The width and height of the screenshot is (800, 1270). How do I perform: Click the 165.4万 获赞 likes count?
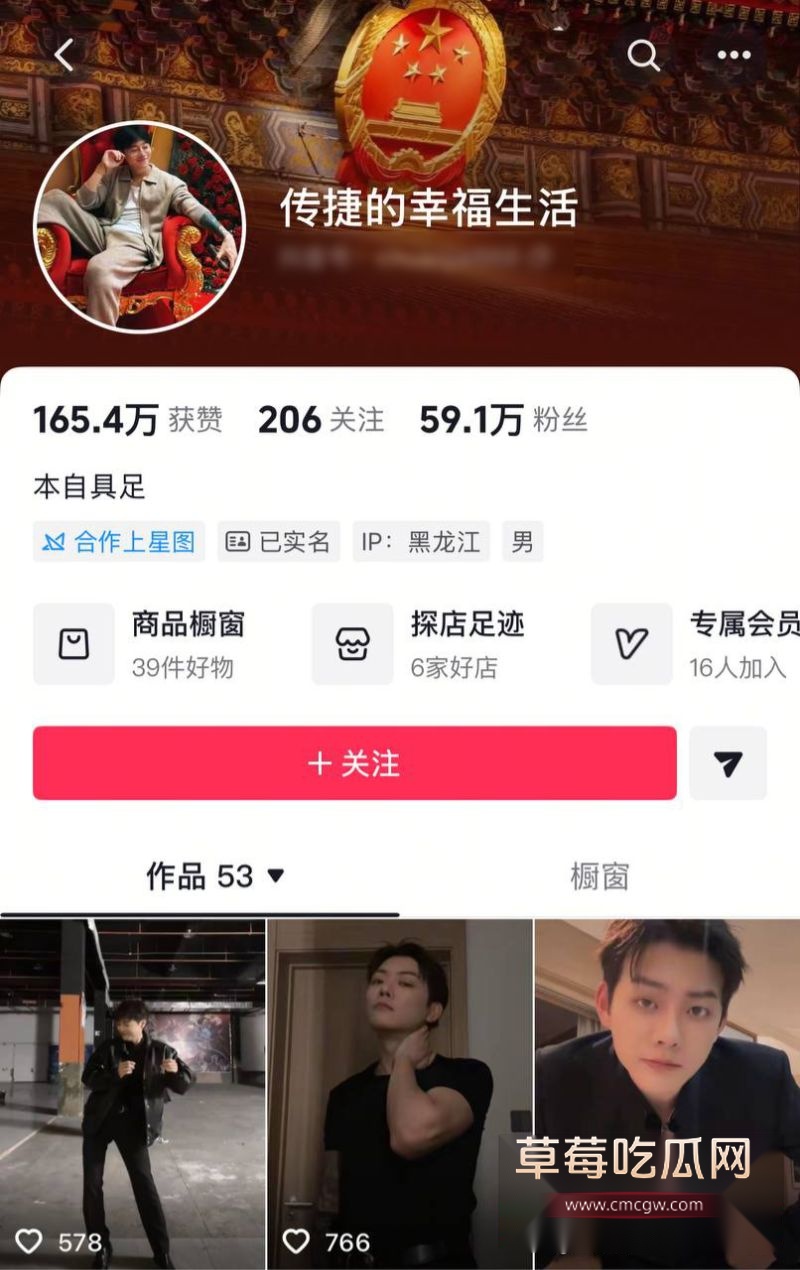(128, 419)
